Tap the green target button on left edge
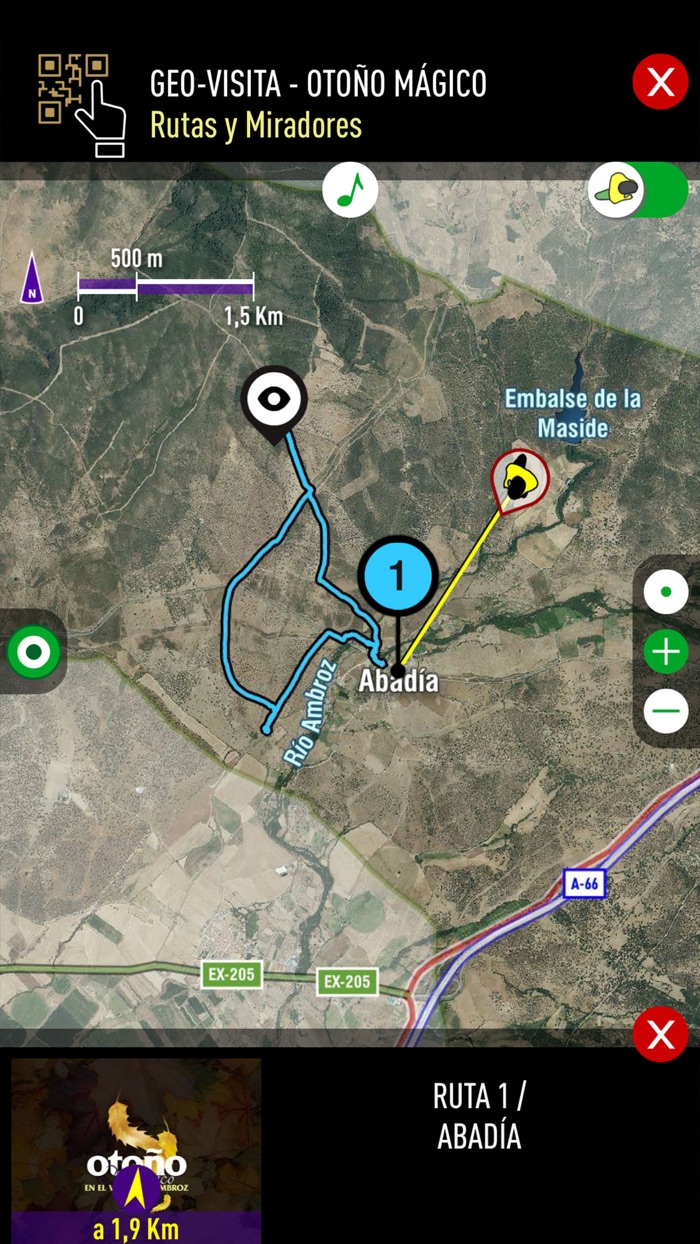 pos(33,652)
